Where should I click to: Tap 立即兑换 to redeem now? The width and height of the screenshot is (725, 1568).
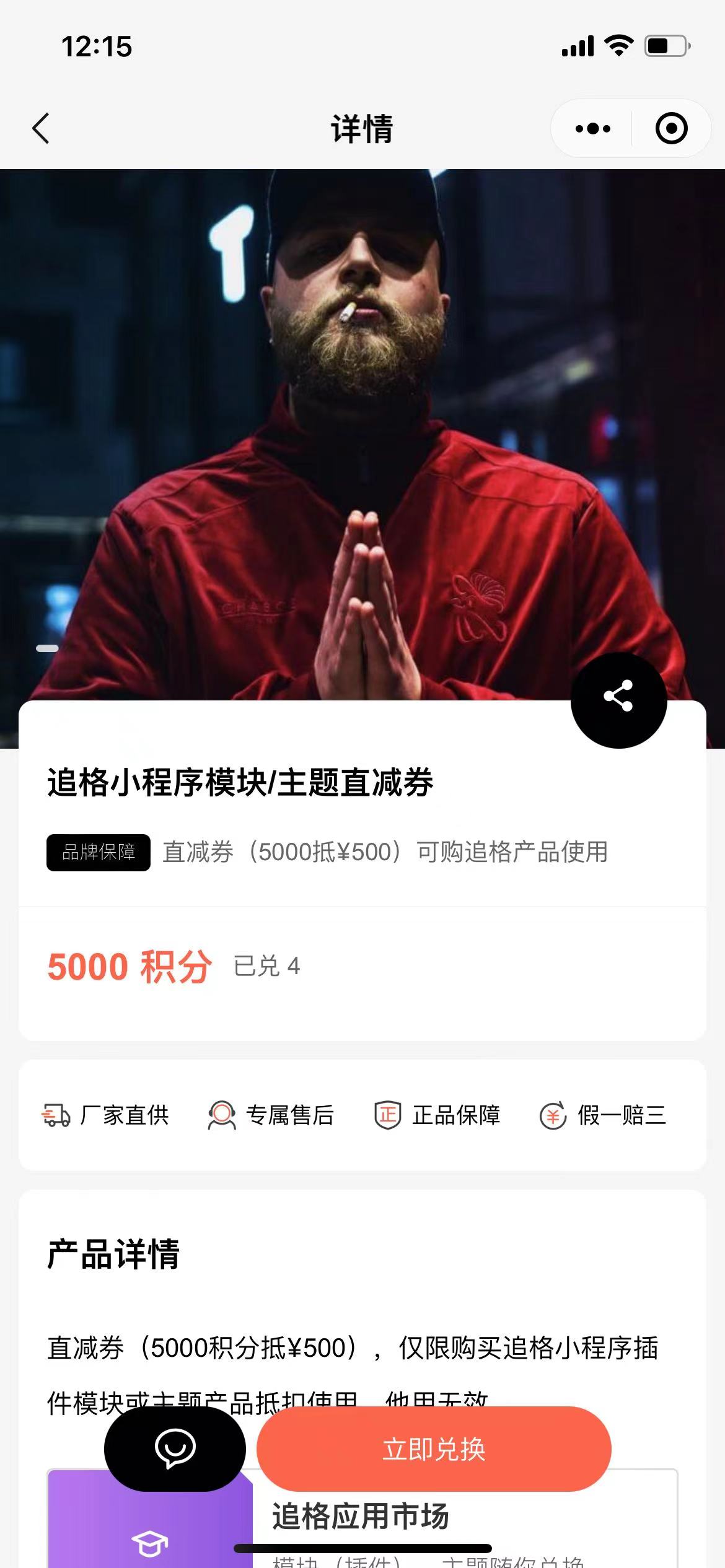(434, 1449)
